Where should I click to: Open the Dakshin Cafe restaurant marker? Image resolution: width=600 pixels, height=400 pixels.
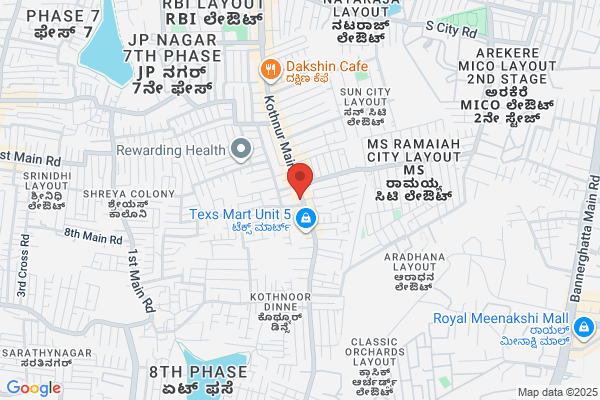click(x=271, y=70)
